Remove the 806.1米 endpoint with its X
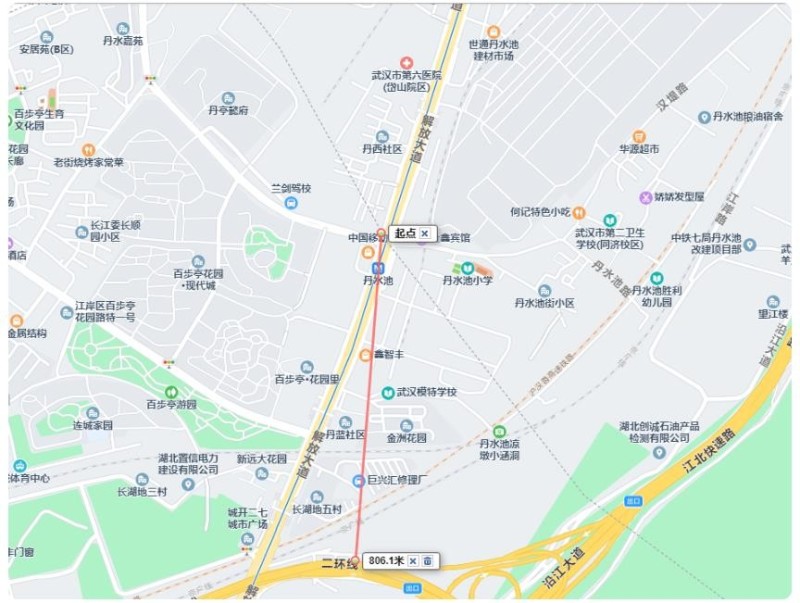 coord(412,561)
